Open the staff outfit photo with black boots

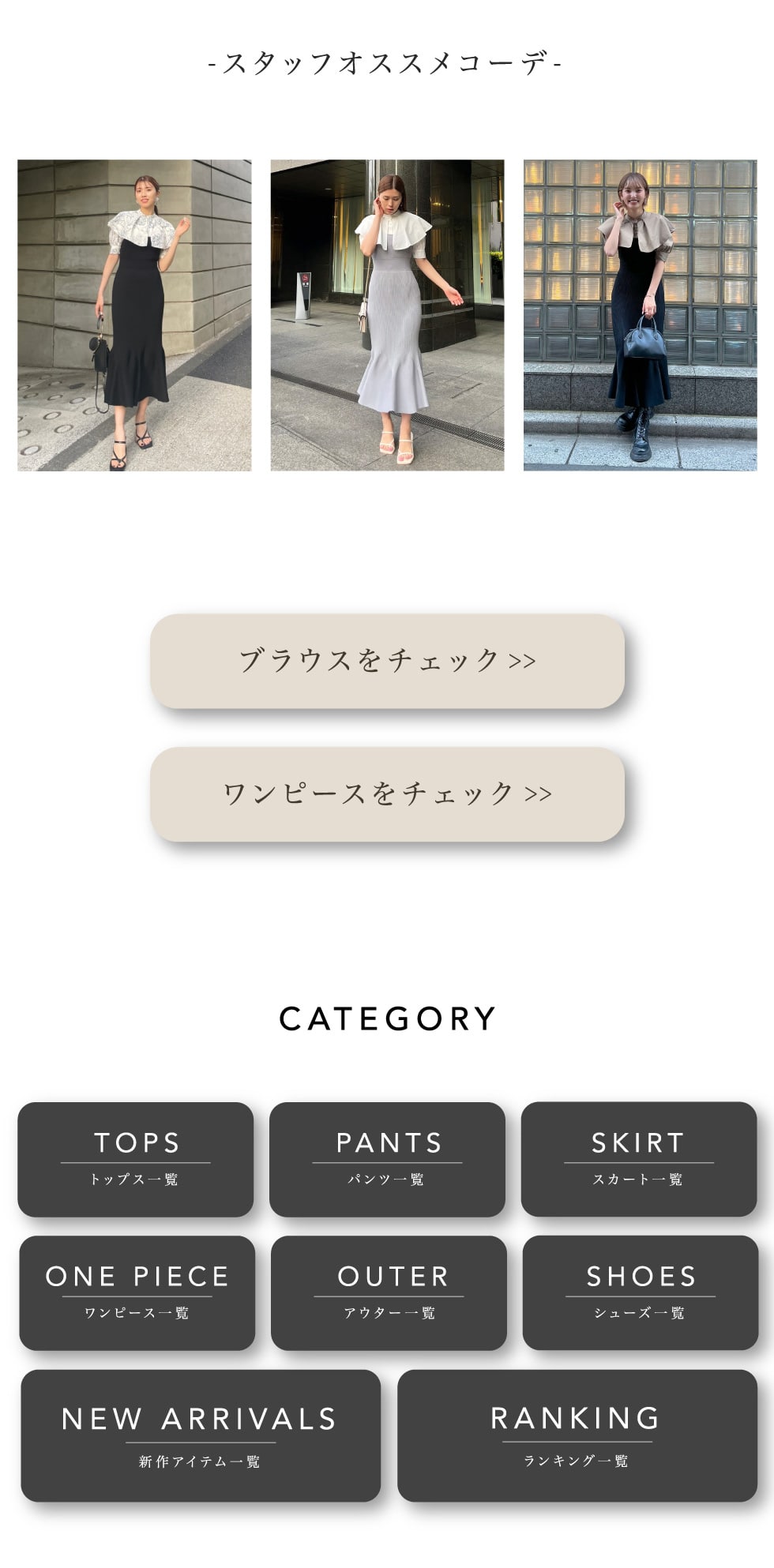tap(640, 315)
